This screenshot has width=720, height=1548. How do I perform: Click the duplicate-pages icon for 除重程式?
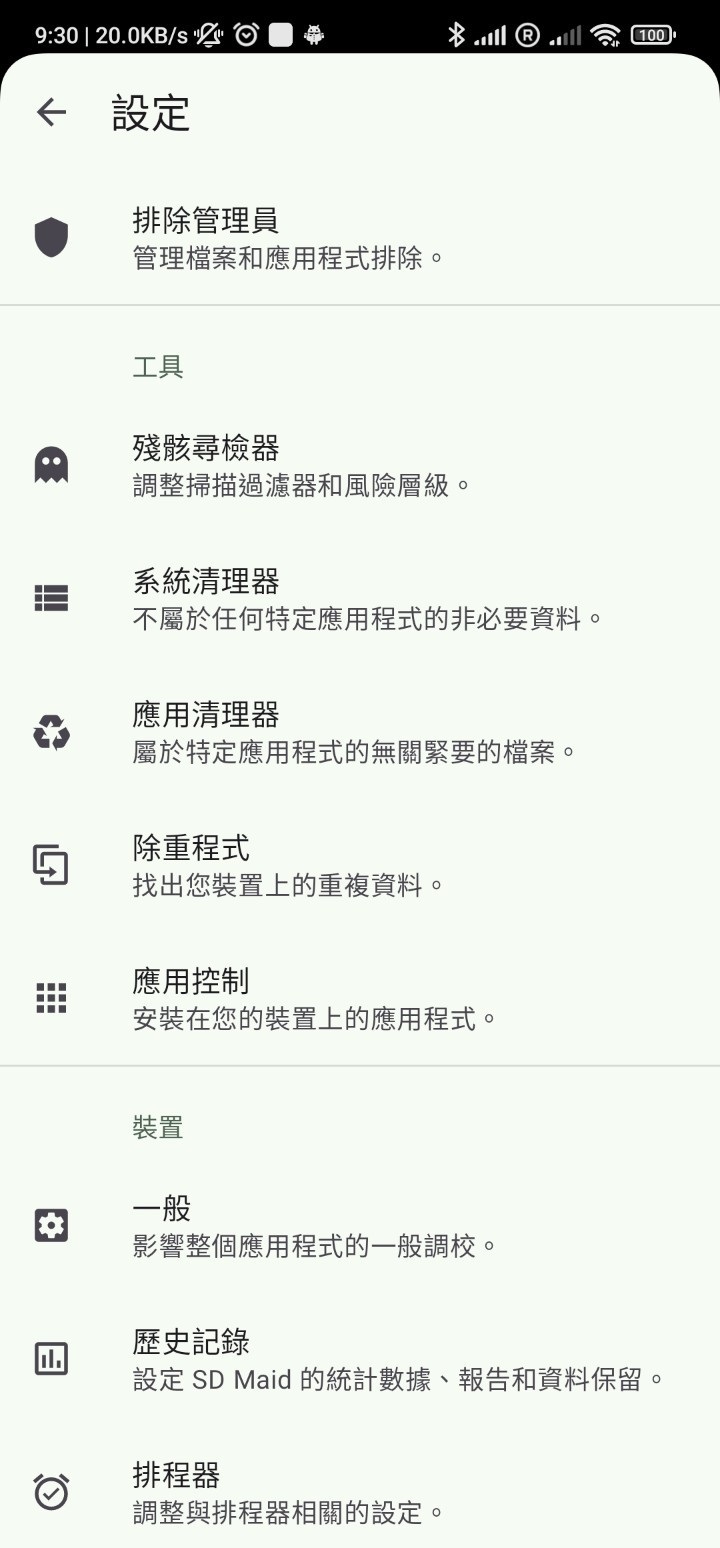tap(50, 864)
